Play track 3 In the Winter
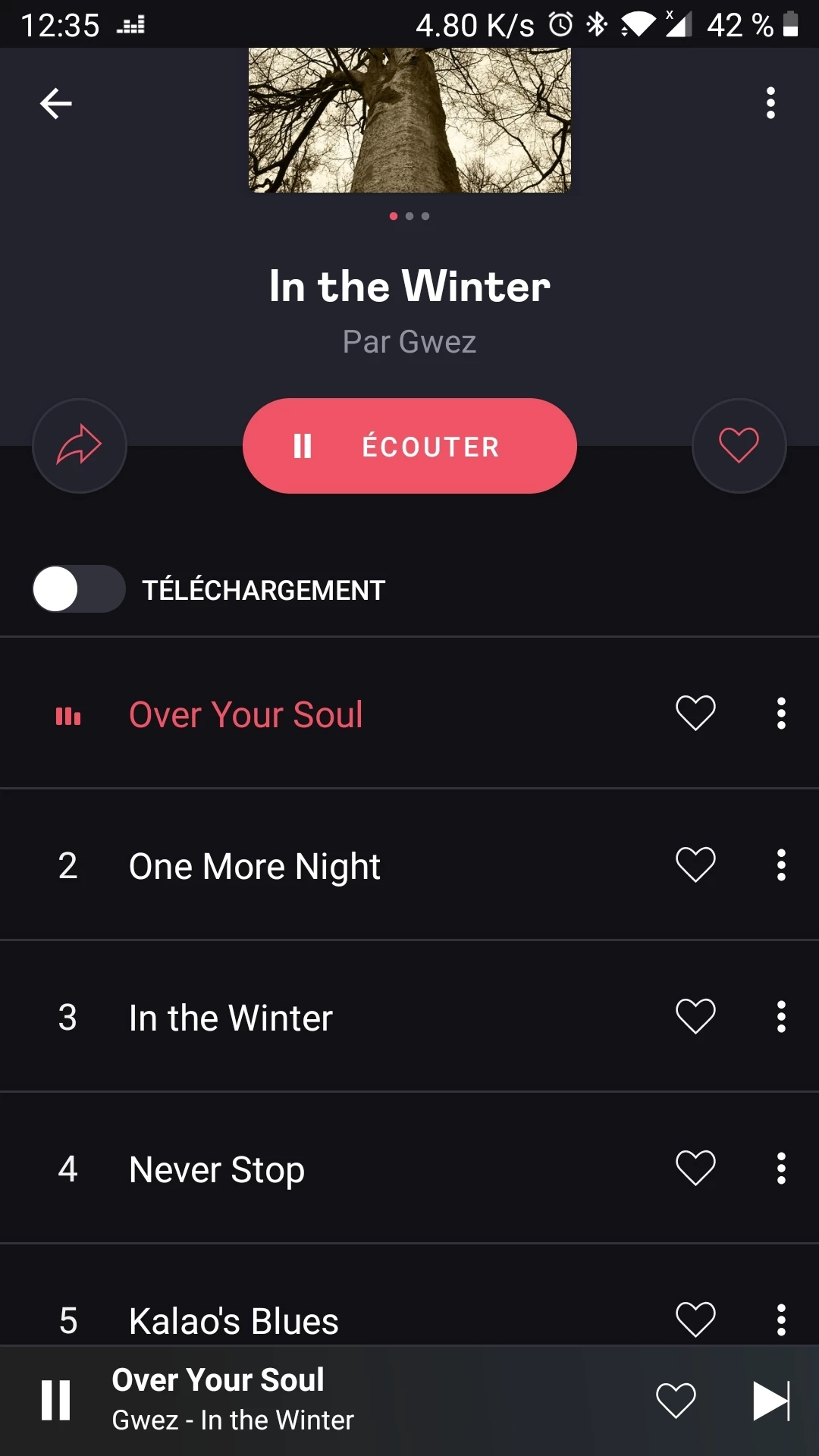 231,1018
